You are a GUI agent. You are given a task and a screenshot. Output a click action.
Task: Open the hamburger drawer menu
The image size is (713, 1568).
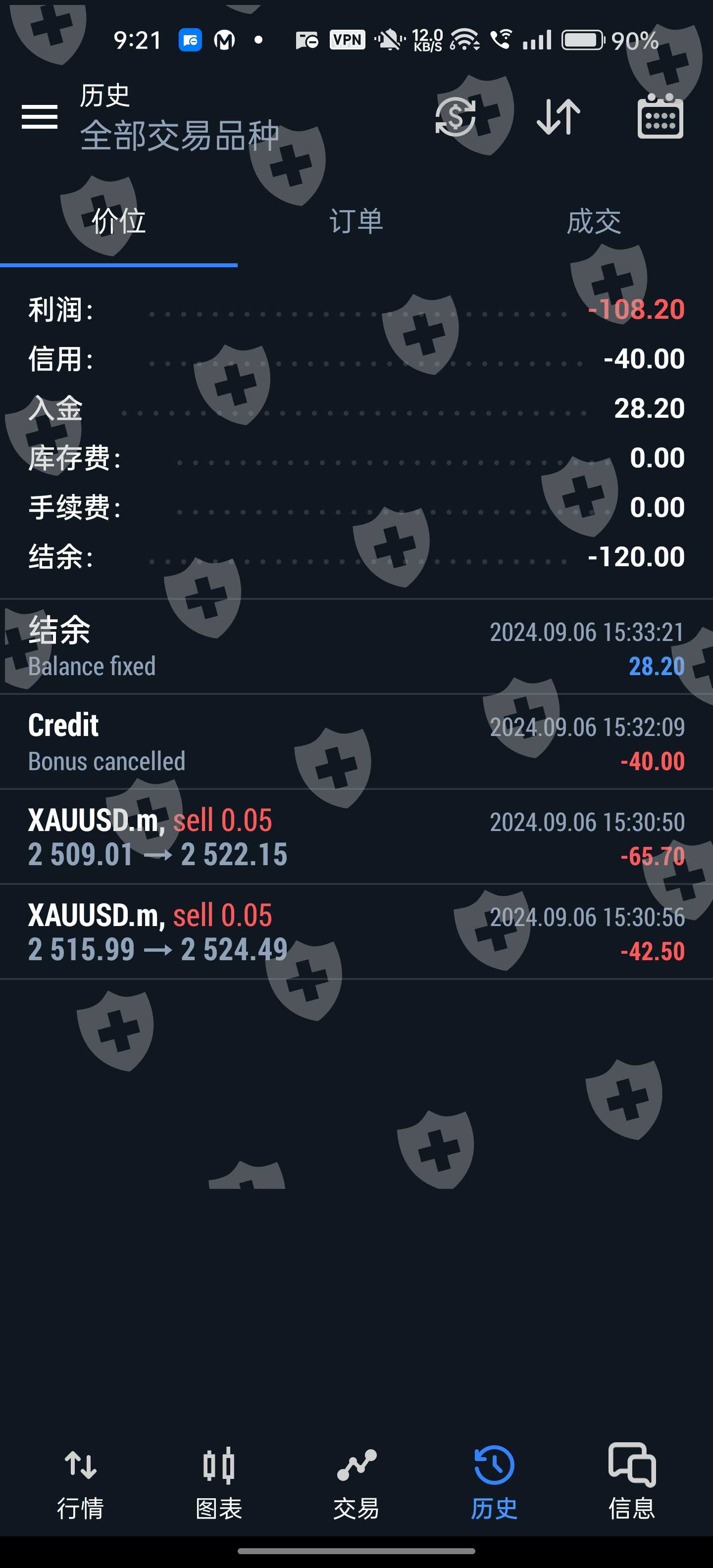40,116
